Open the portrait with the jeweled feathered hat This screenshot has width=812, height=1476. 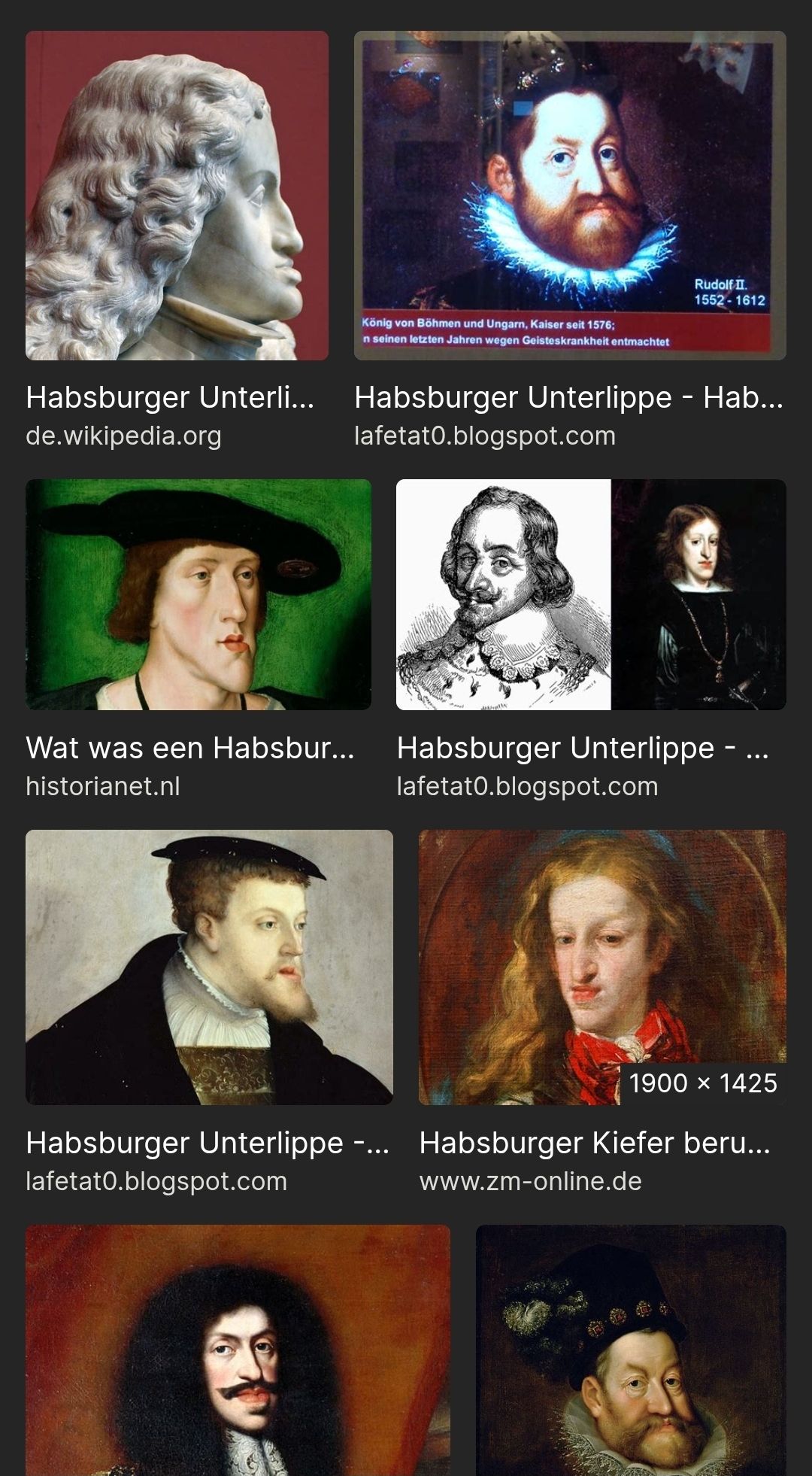click(631, 1350)
